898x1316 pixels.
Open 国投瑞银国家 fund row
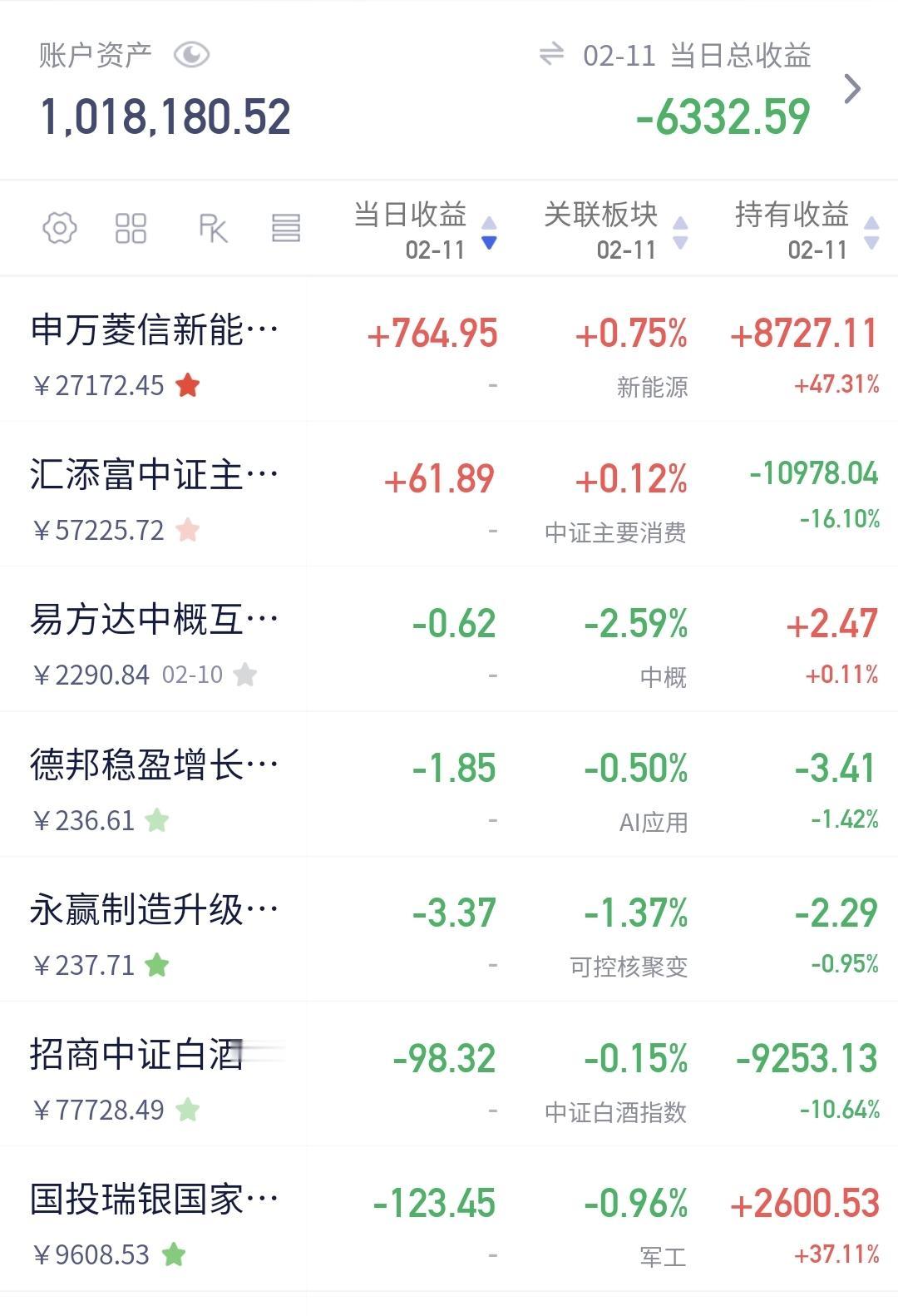click(155, 1200)
